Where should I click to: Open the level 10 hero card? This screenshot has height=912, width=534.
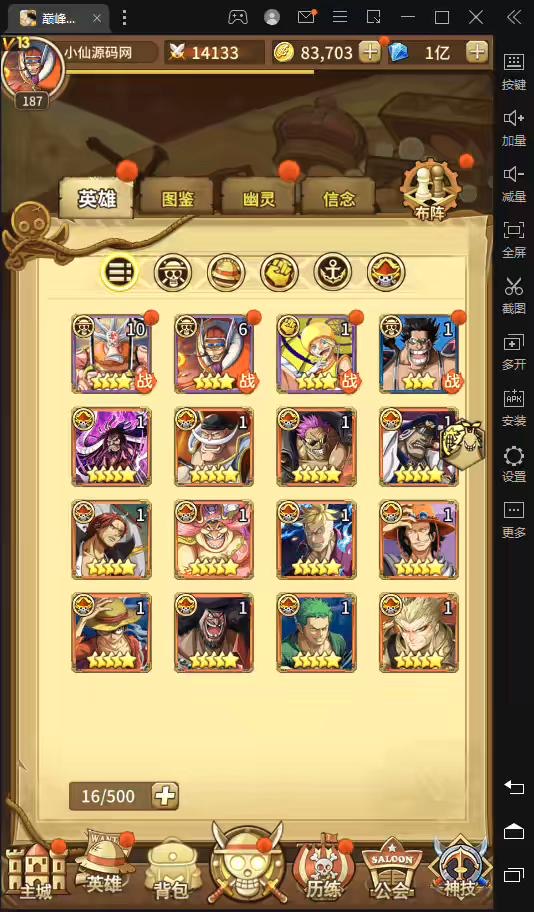tap(112, 354)
